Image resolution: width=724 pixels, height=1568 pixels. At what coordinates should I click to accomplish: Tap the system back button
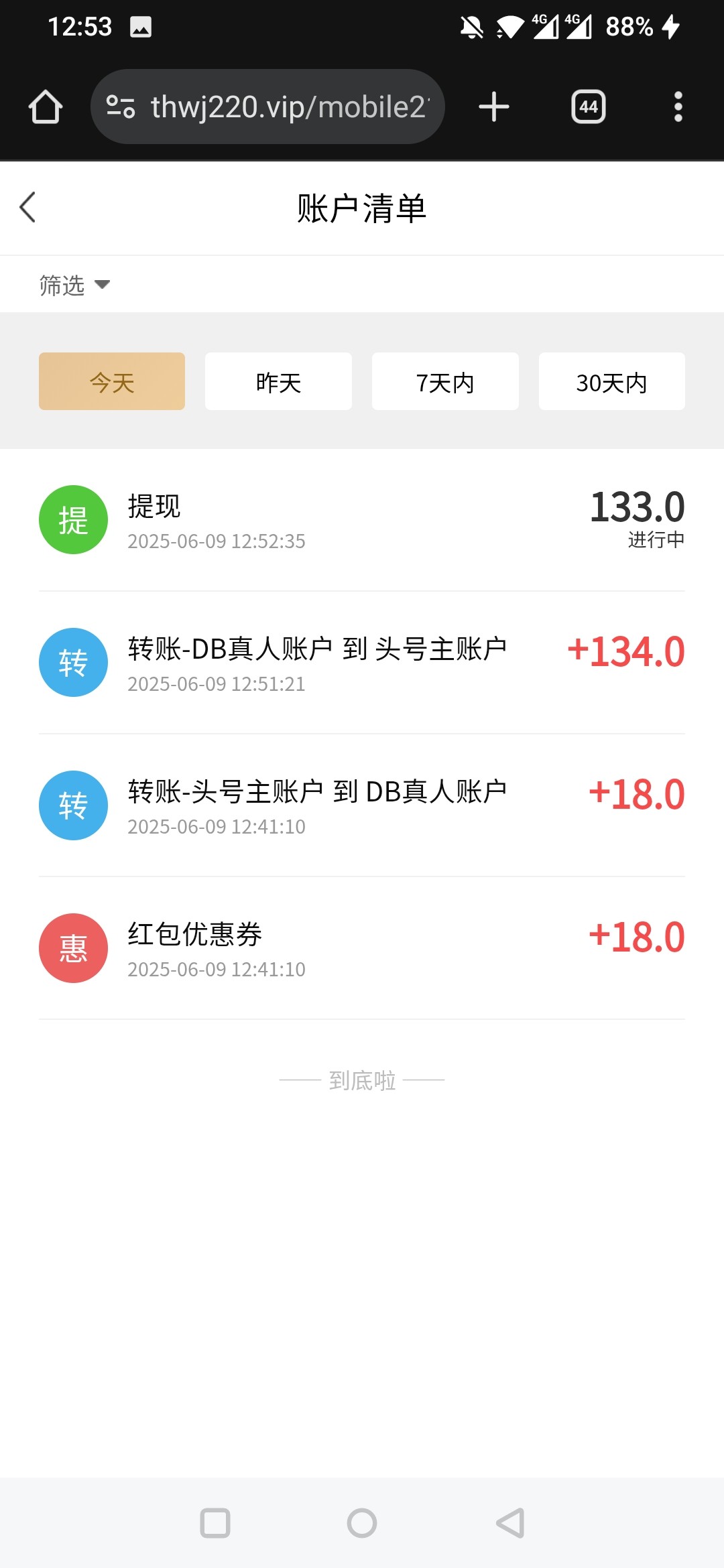pos(510,1523)
